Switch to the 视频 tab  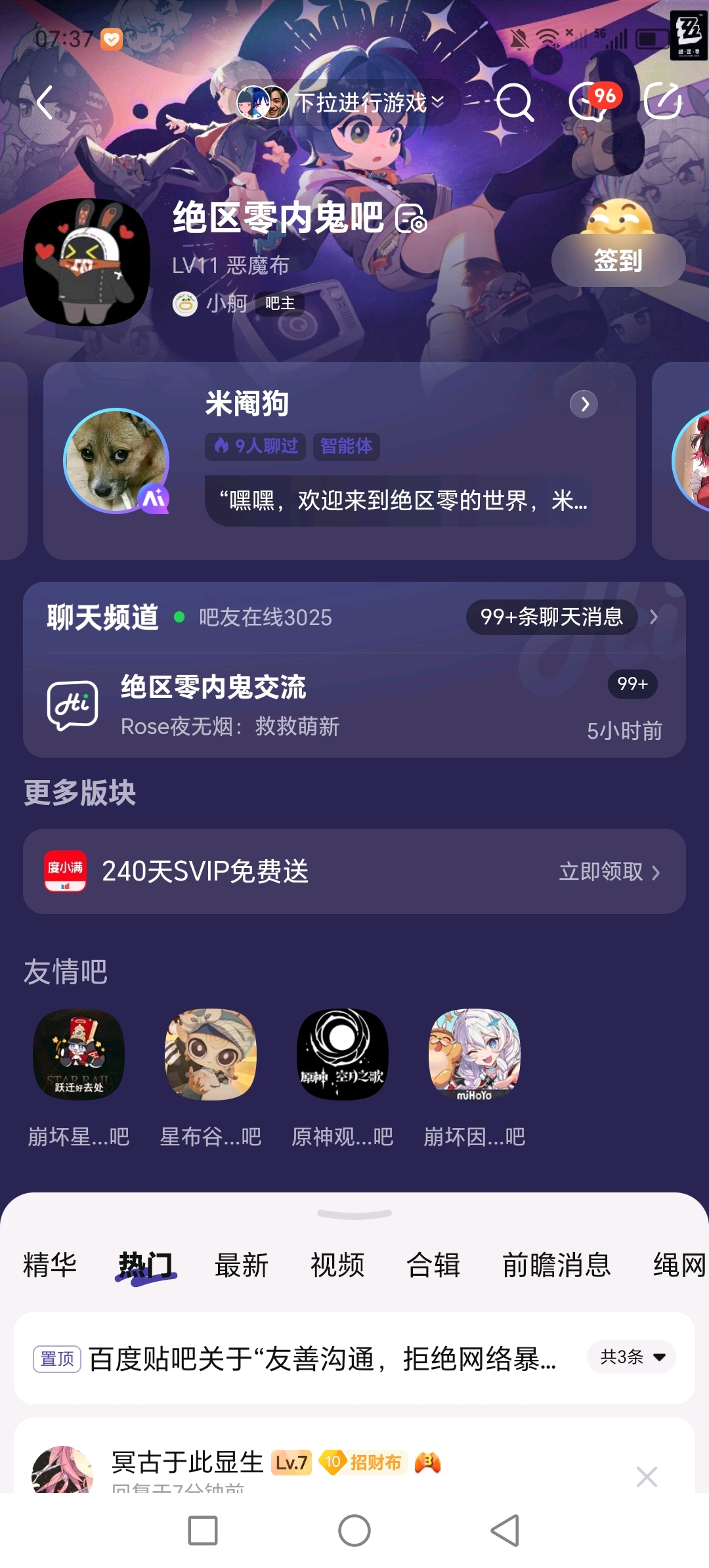coord(337,1265)
